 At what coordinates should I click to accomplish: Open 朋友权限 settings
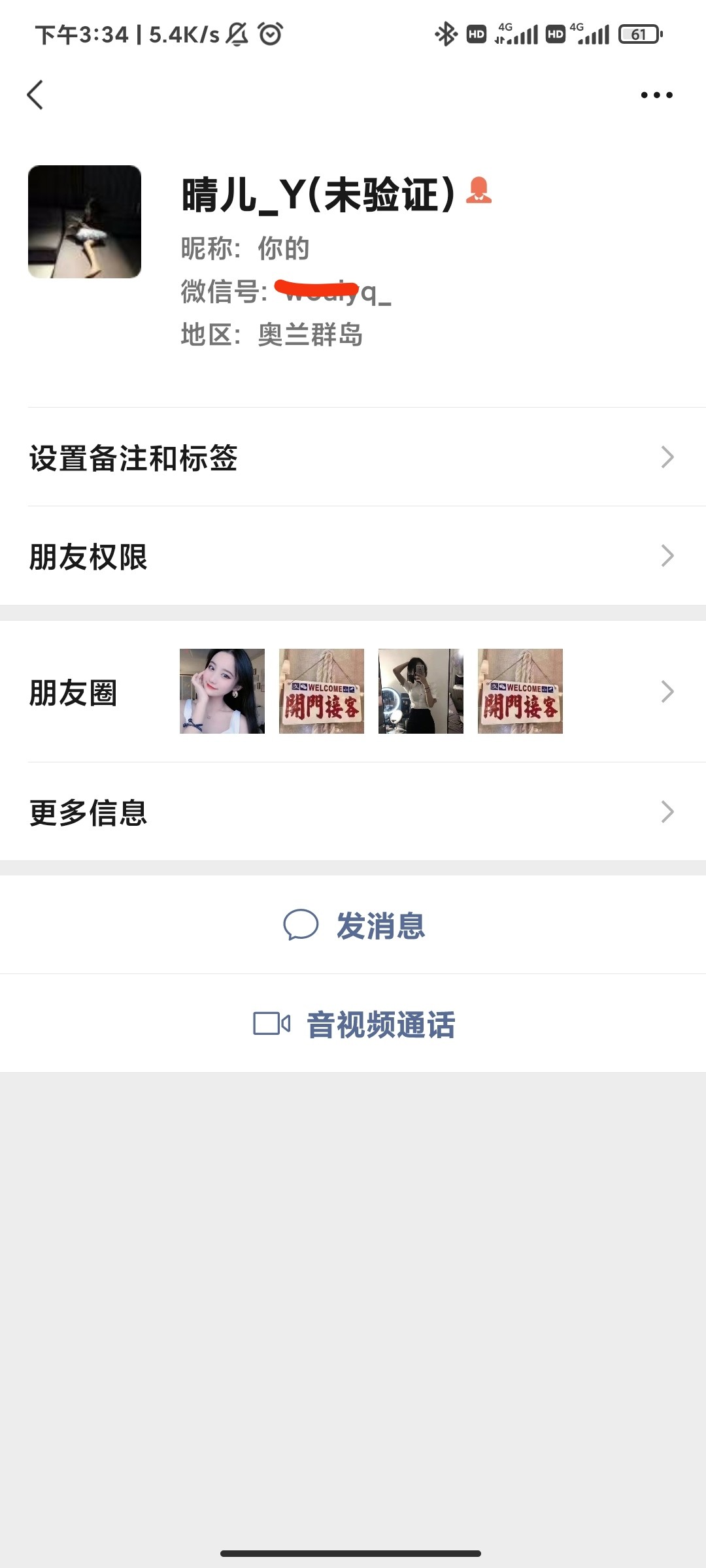pos(353,556)
